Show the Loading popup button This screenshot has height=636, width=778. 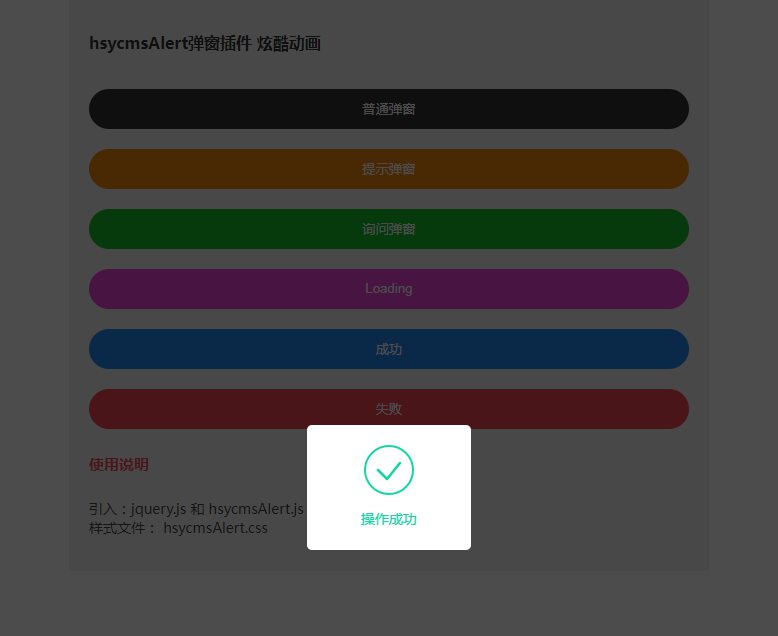[x=388, y=289]
